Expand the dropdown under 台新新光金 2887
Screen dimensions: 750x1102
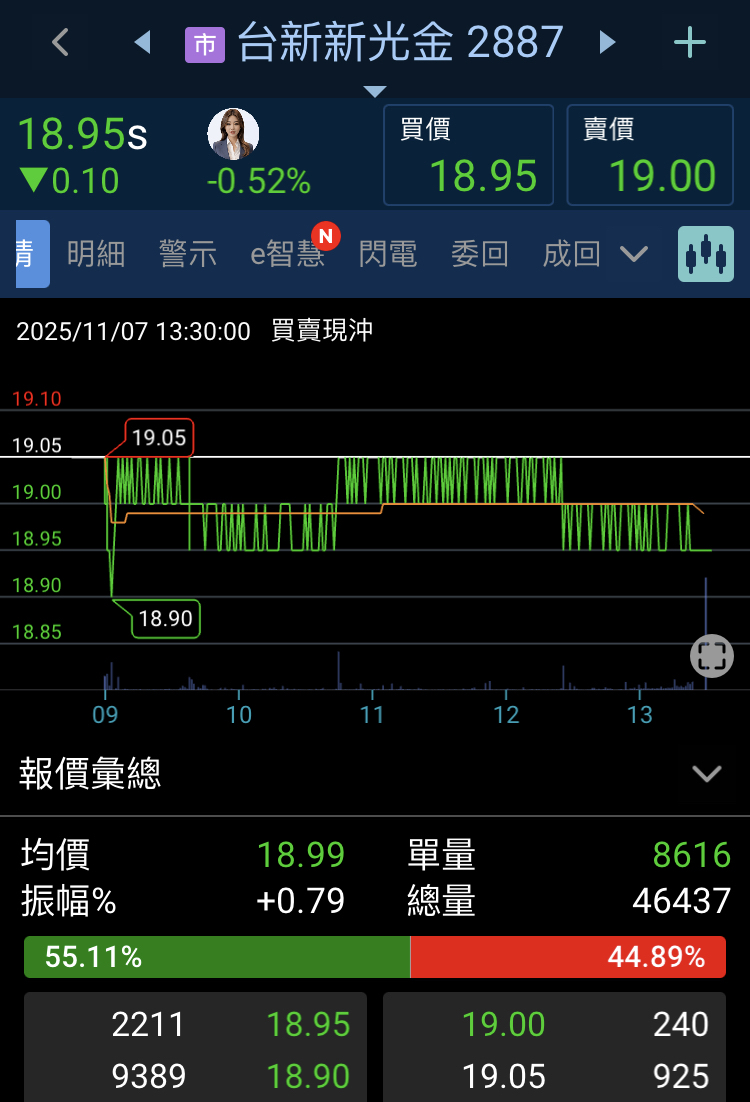pos(375,92)
